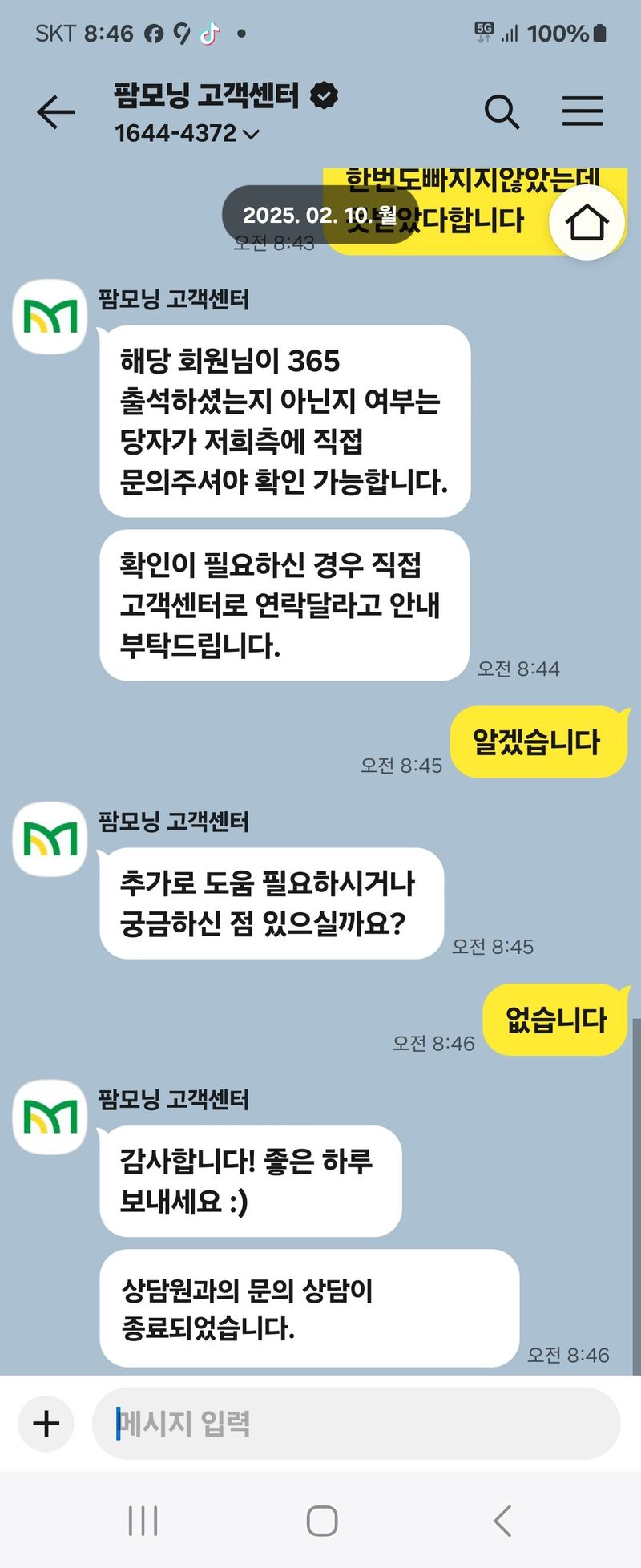Open the plus attachment menu
641x1568 pixels.
(46, 1424)
